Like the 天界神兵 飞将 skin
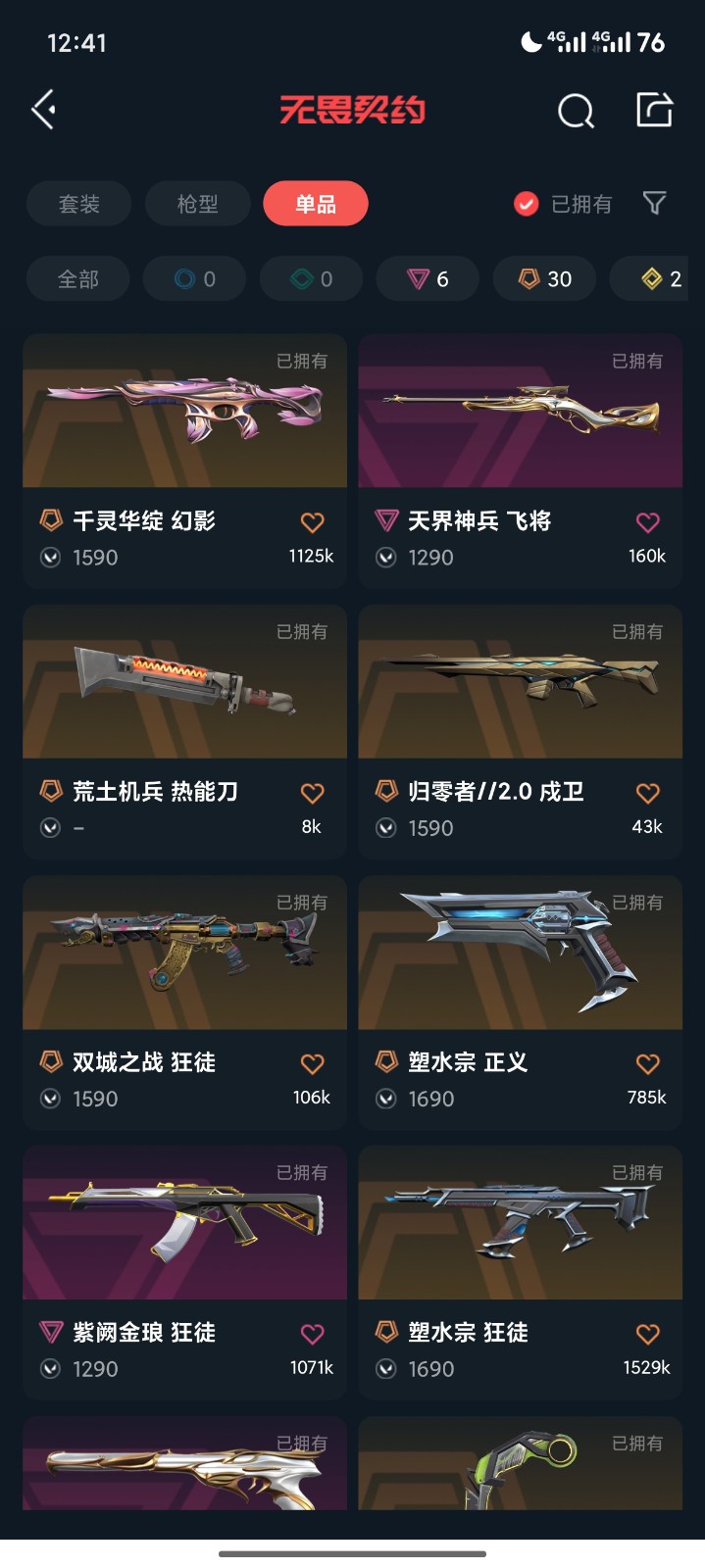The width and height of the screenshot is (705, 1568). pos(647,522)
